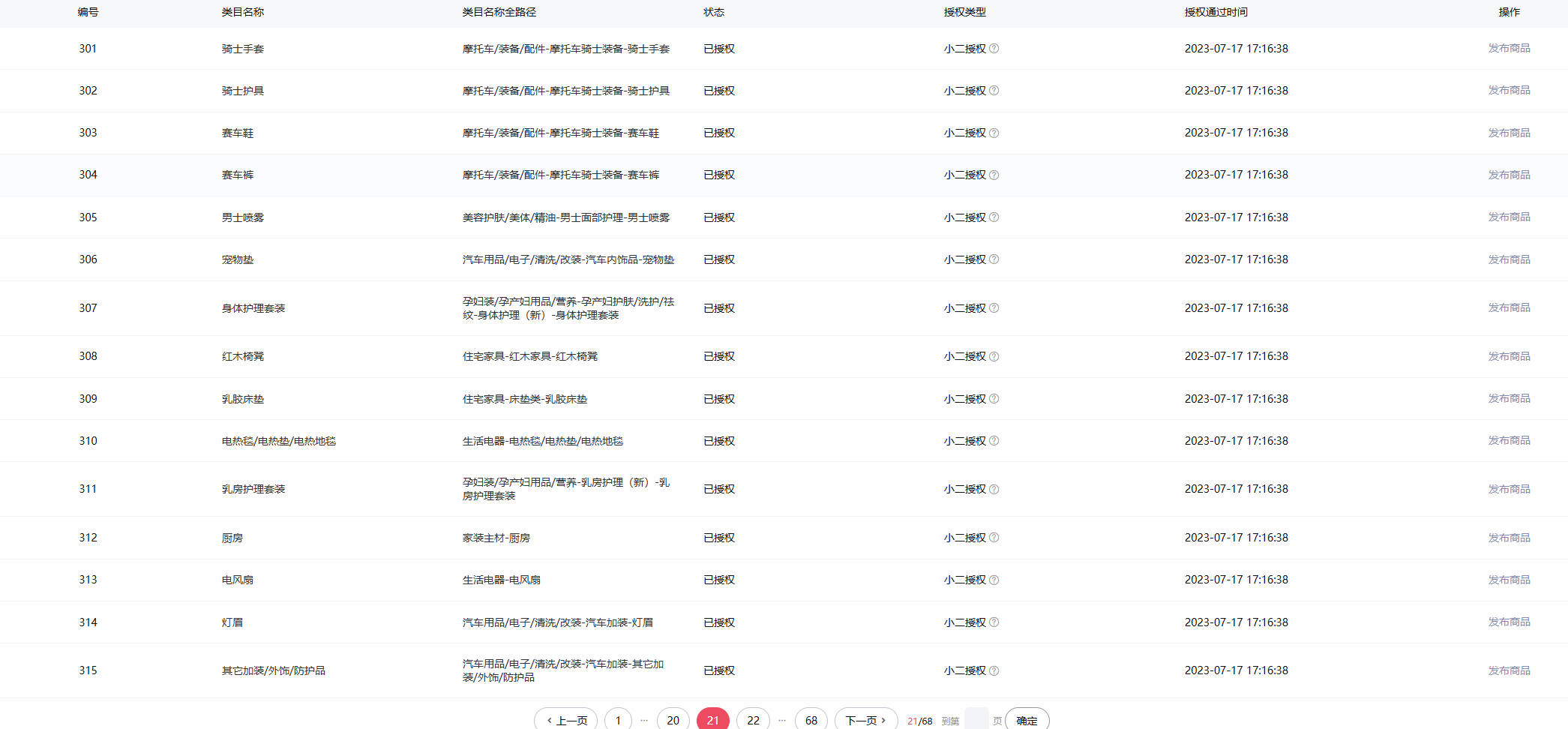This screenshot has width=1568, height=729.
Task: Click 发布商品 for 灯眉 row
Action: click(1509, 622)
